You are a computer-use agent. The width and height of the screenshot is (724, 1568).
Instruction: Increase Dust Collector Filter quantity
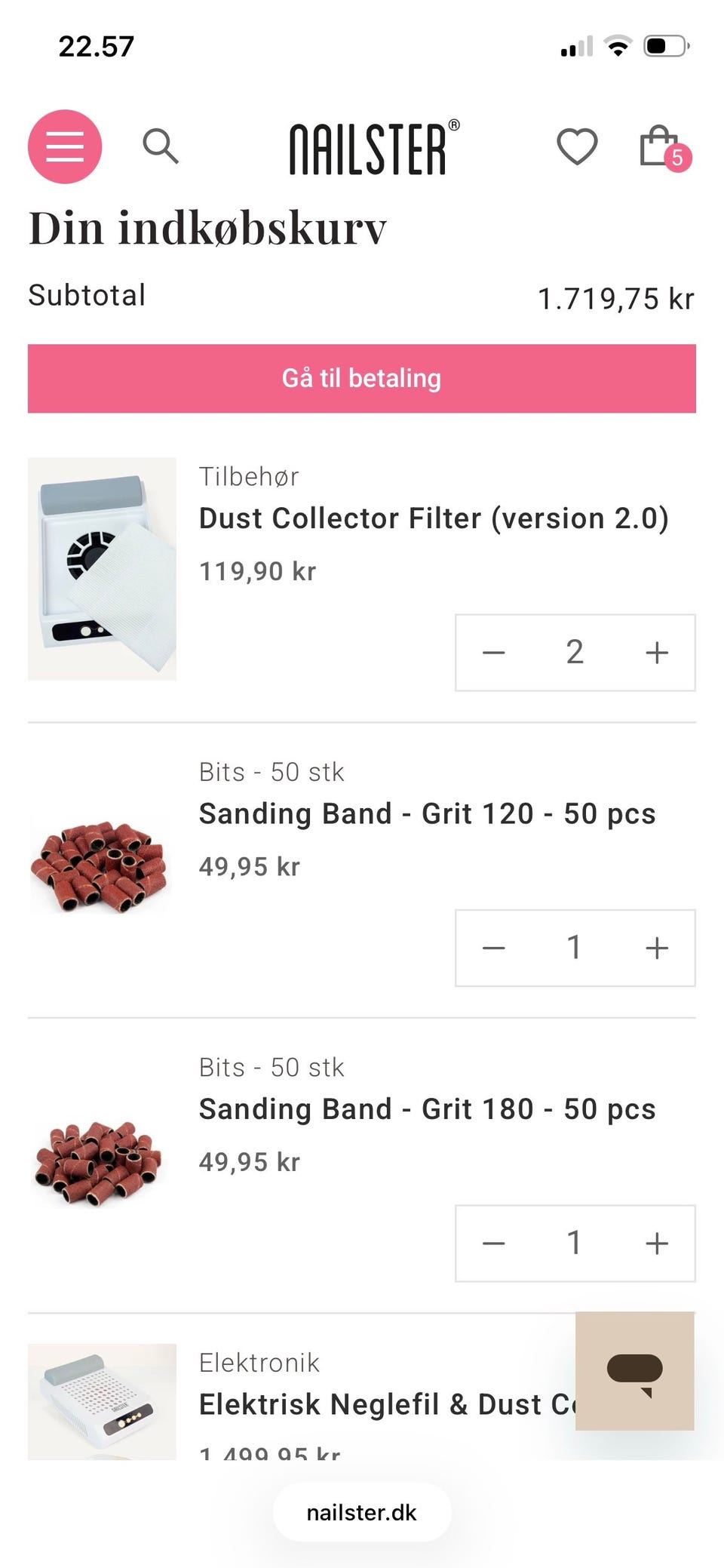(x=657, y=653)
